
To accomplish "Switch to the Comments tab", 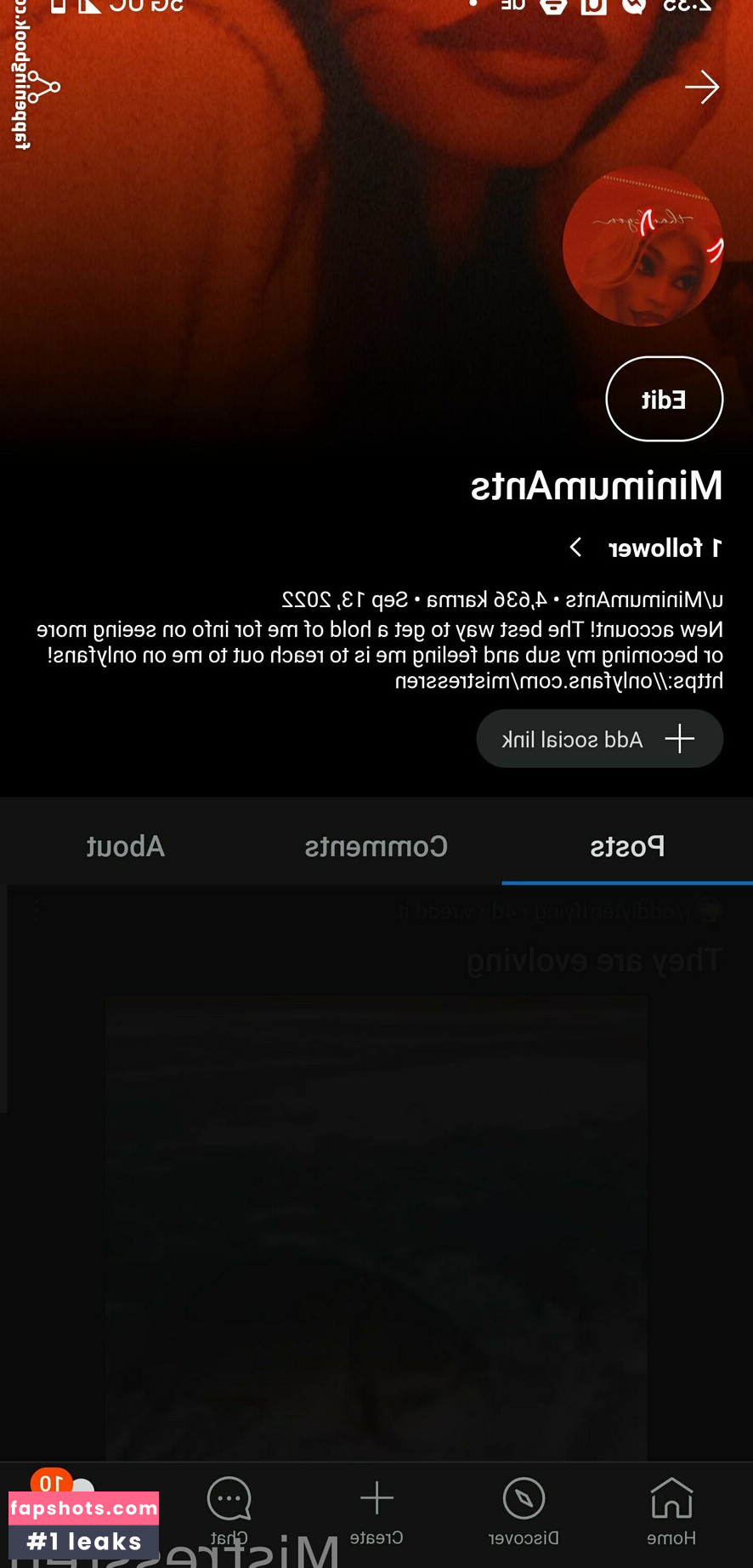I will click(x=376, y=847).
